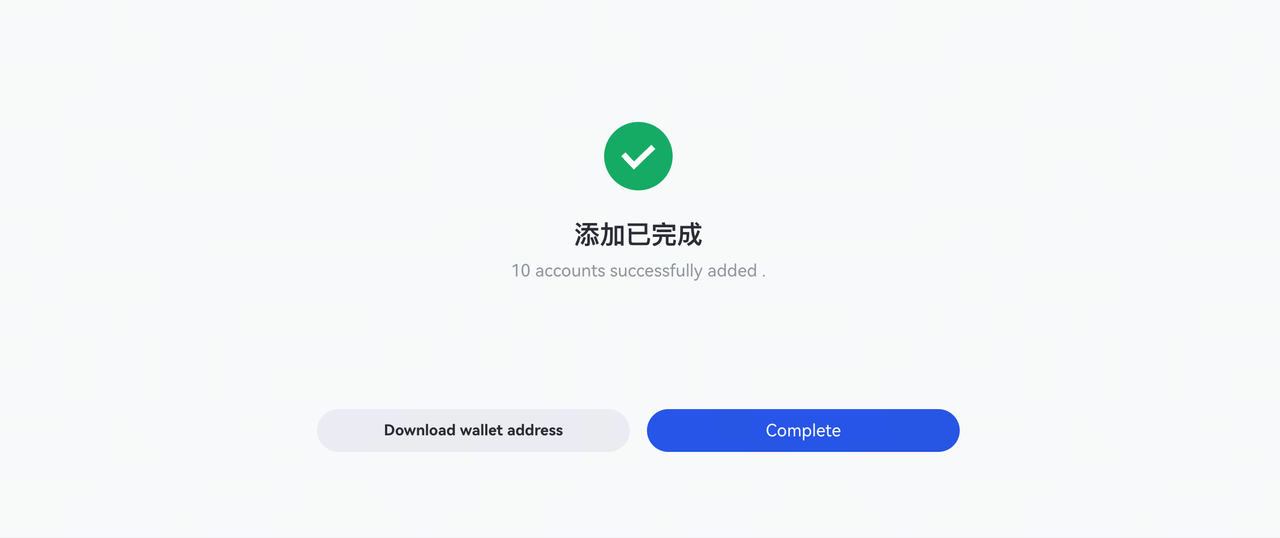Finish by tapping the Complete button

click(x=803, y=430)
